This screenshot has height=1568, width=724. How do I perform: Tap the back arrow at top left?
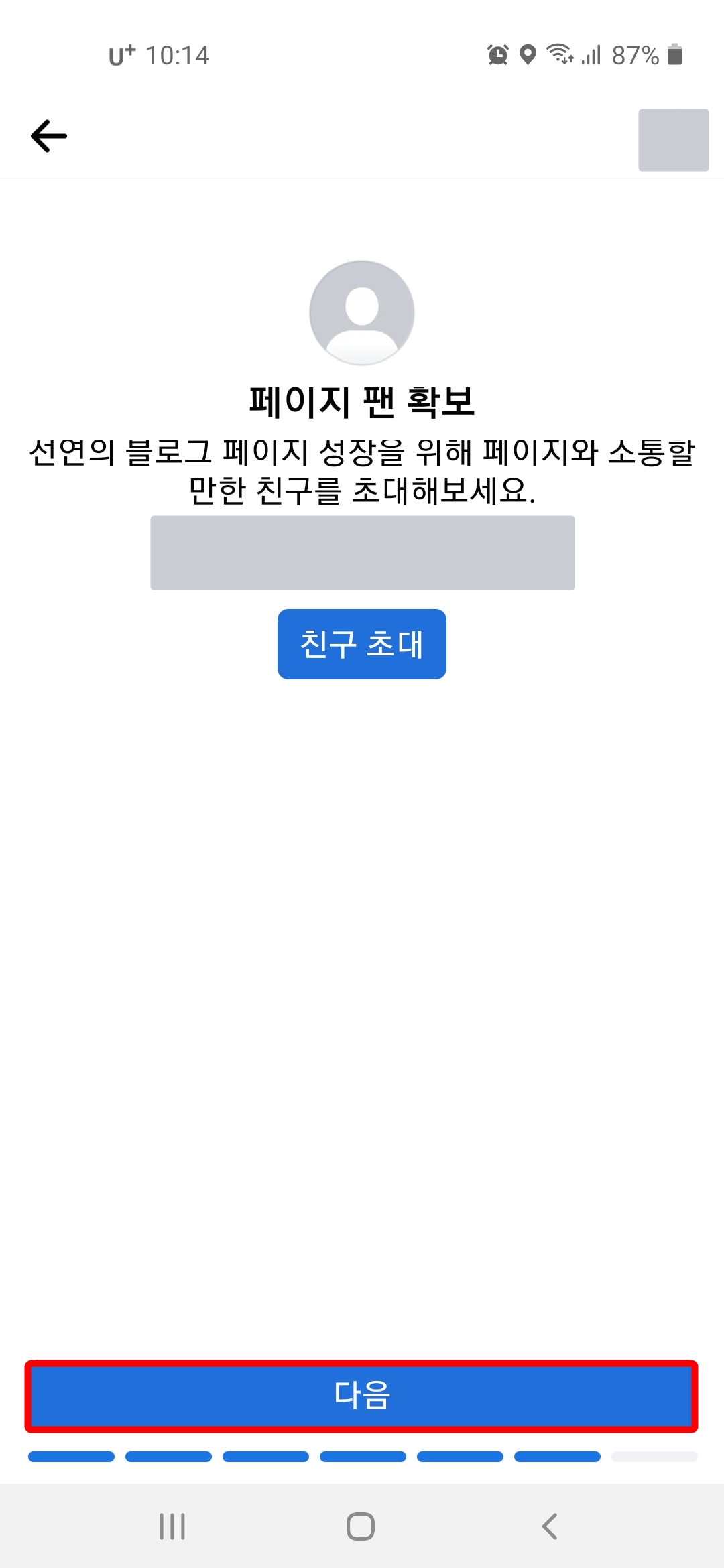click(48, 135)
